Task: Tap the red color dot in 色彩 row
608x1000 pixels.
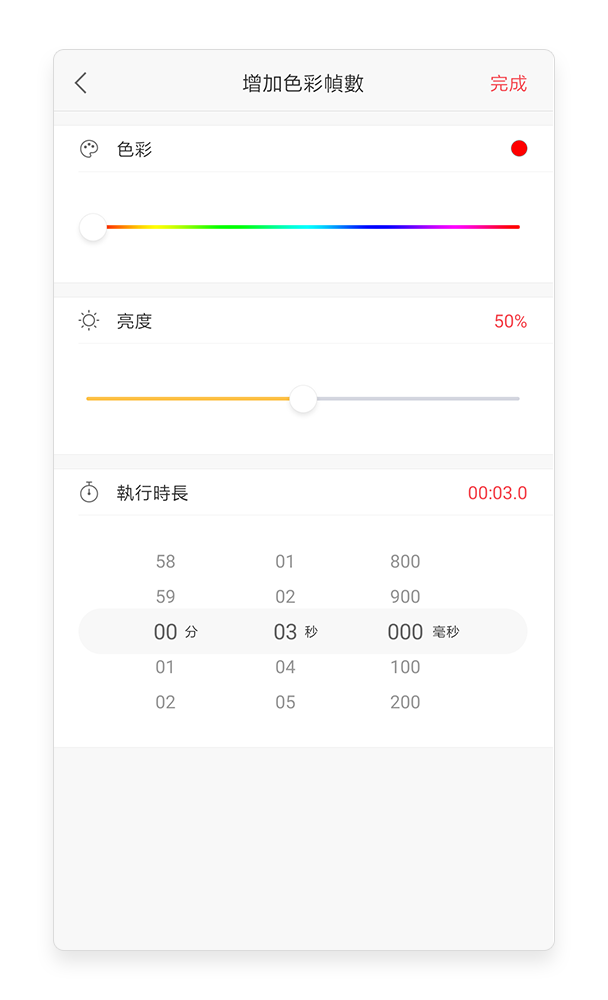Action: [x=519, y=149]
